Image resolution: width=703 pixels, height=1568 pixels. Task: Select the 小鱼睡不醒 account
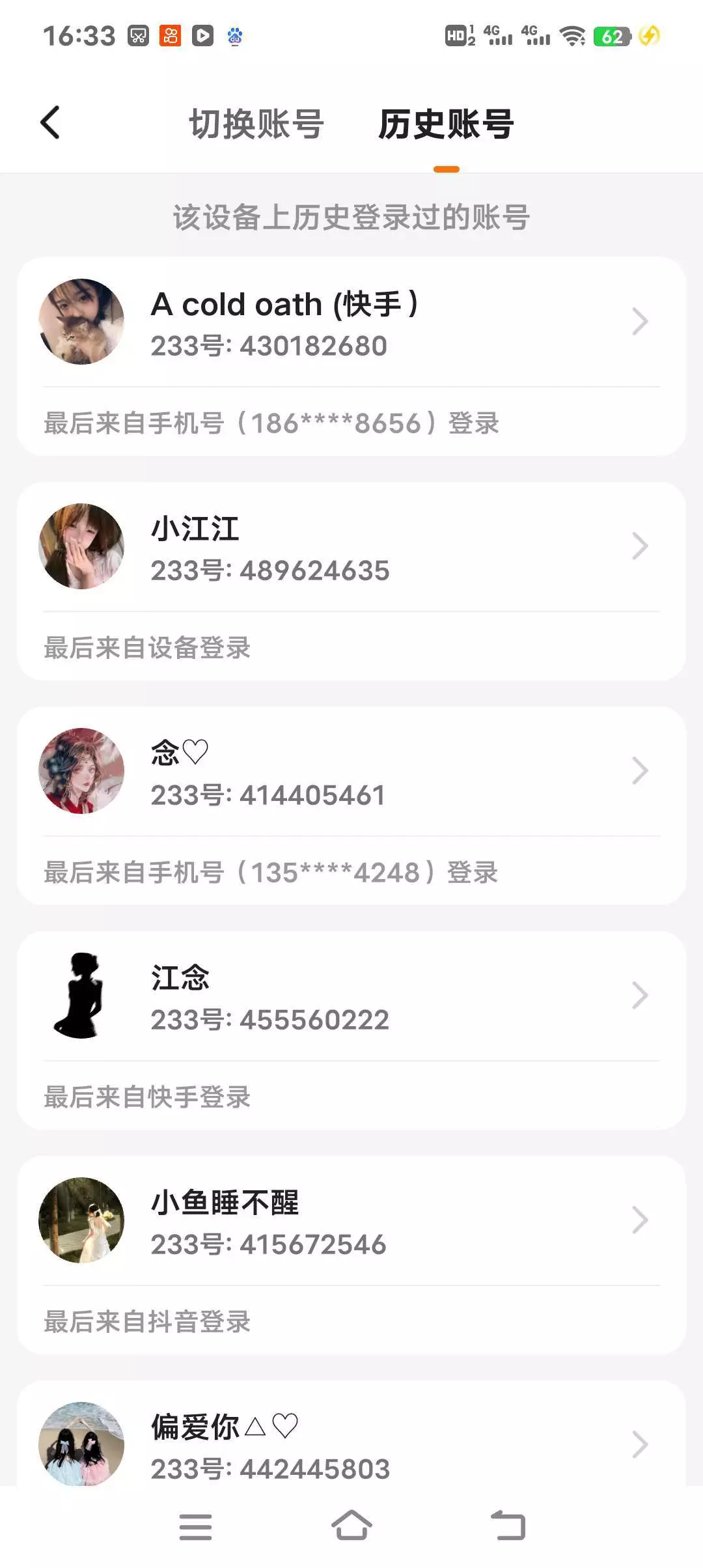tap(351, 1221)
